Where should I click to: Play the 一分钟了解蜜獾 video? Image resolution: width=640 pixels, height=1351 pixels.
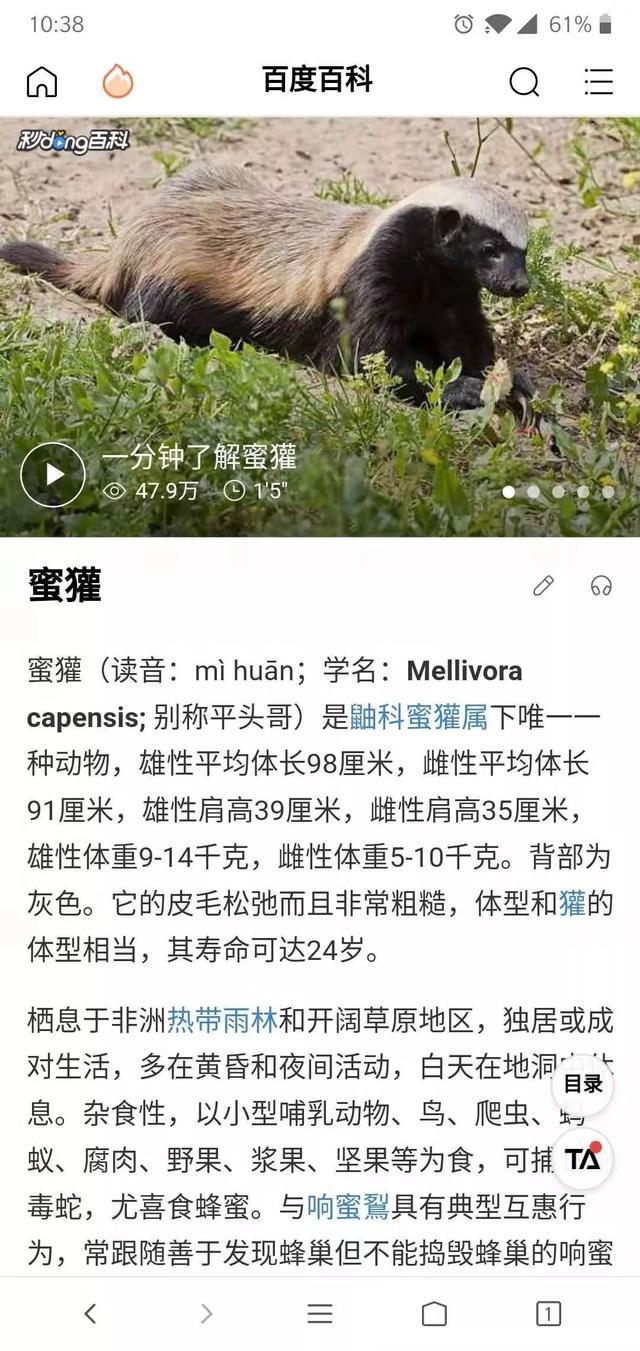[x=53, y=474]
